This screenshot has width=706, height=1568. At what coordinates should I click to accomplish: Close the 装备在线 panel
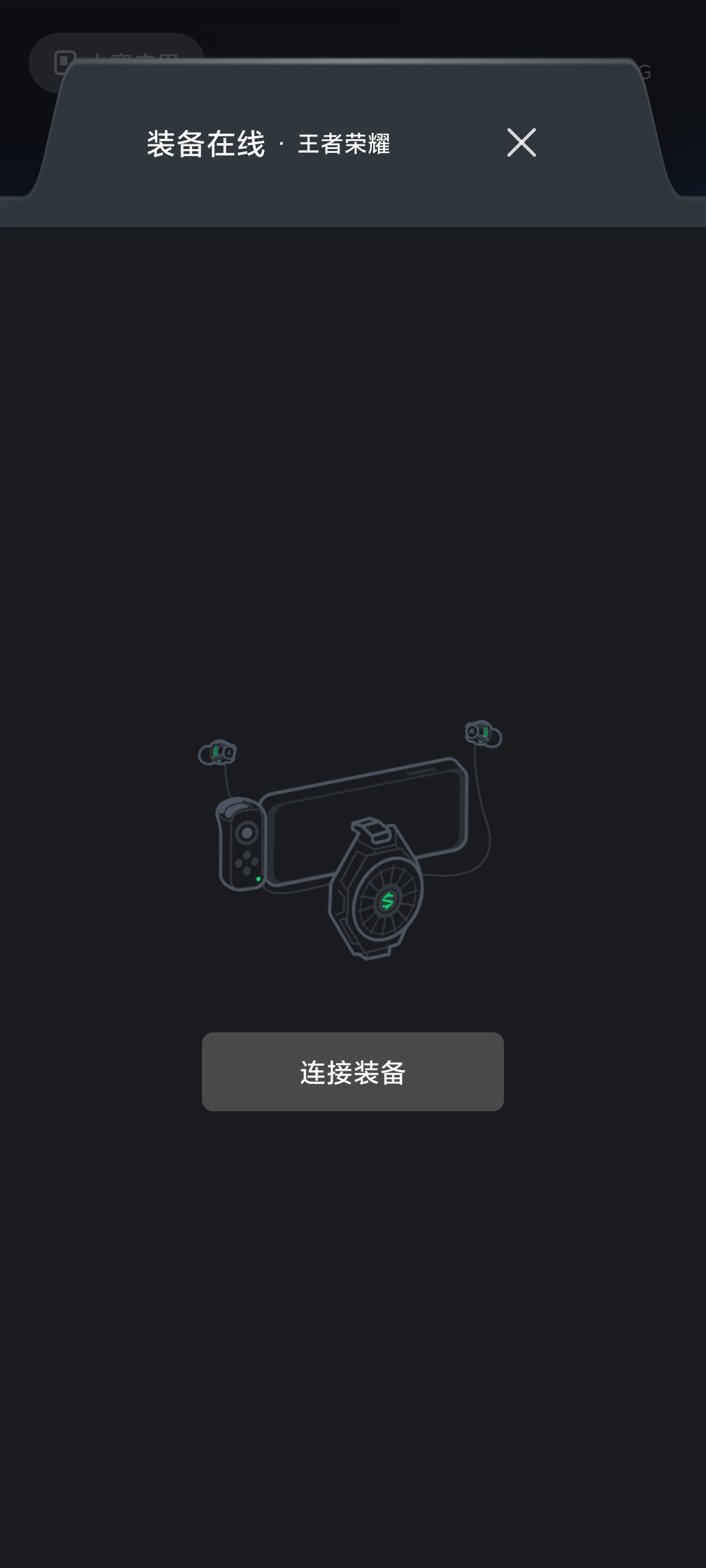[x=522, y=142]
